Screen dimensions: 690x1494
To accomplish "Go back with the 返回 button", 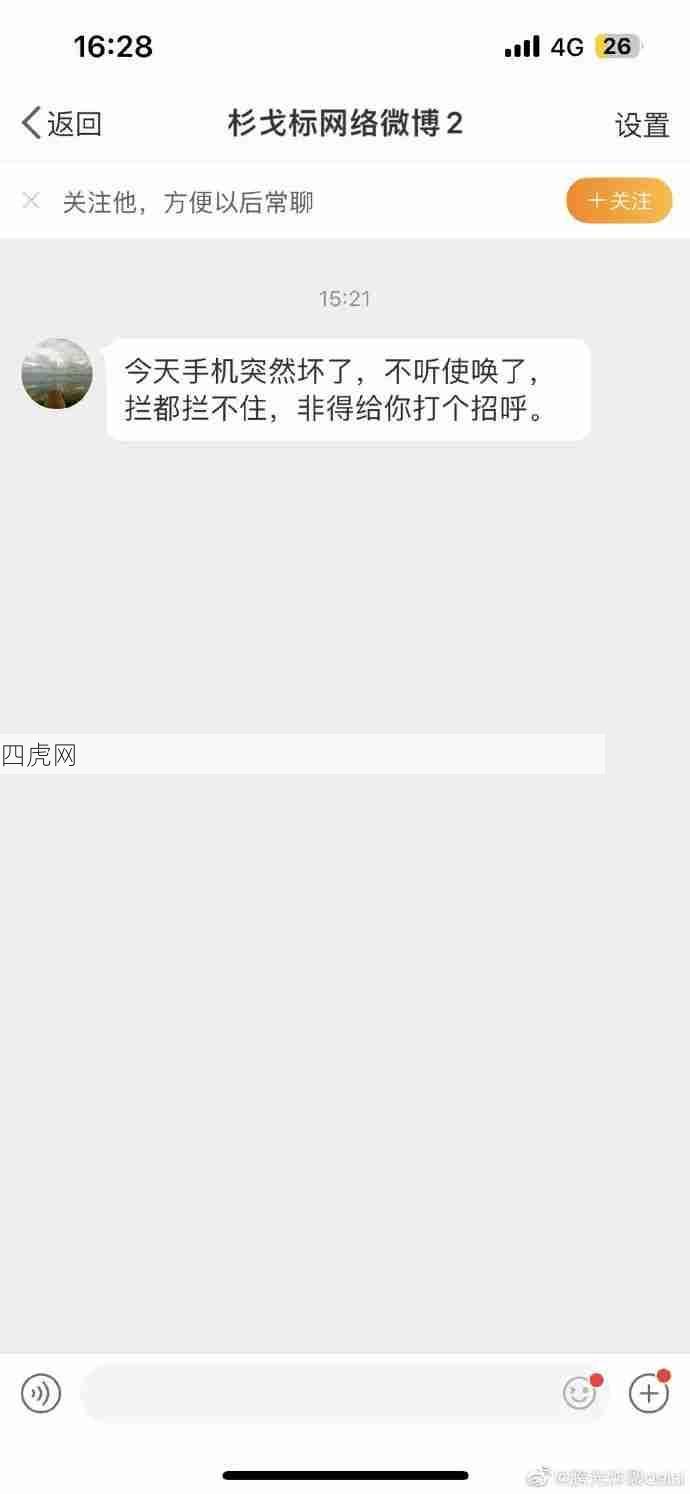I will 62,124.
